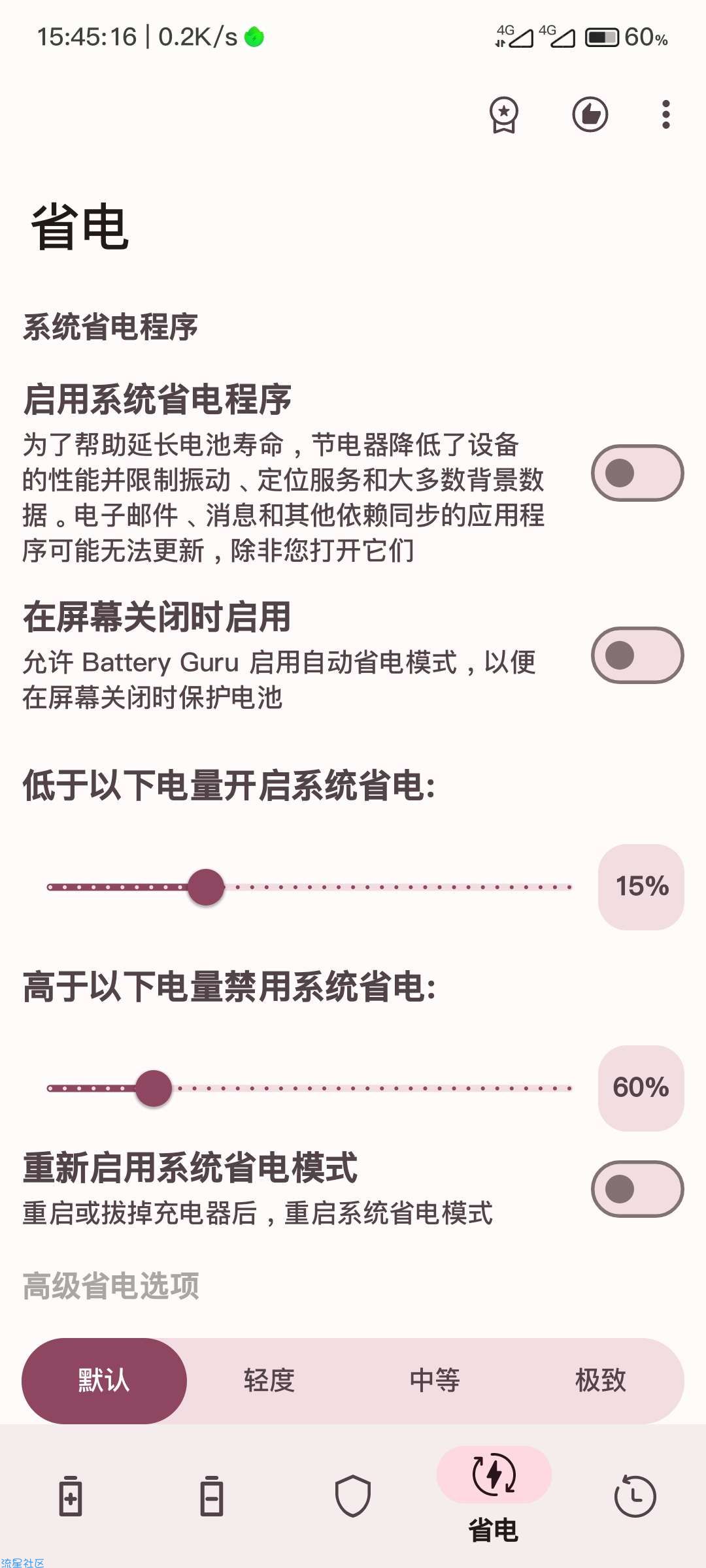Toggle 在屏幕关闭时启用 switch

click(x=637, y=655)
